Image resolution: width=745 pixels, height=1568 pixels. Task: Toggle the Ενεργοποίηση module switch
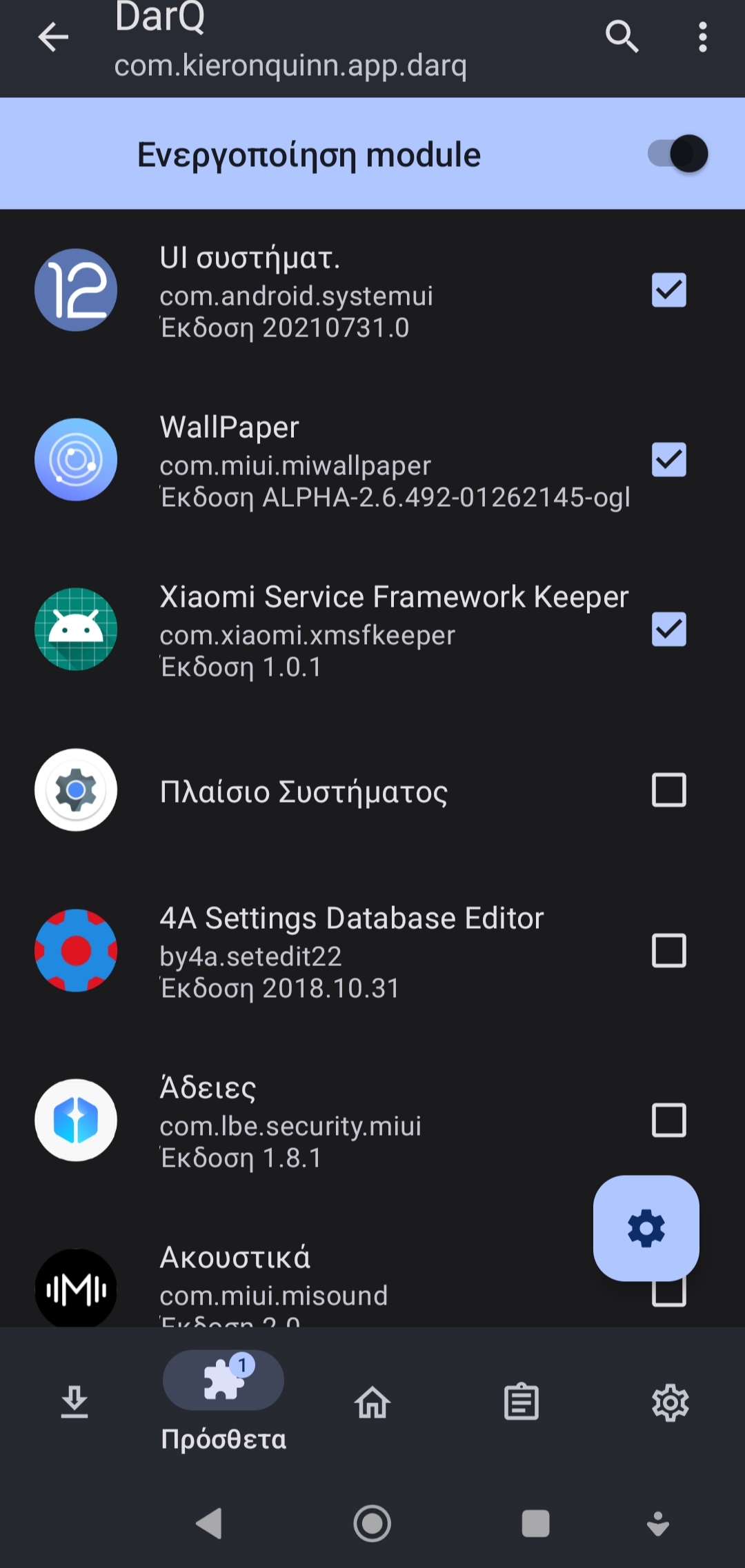click(677, 154)
